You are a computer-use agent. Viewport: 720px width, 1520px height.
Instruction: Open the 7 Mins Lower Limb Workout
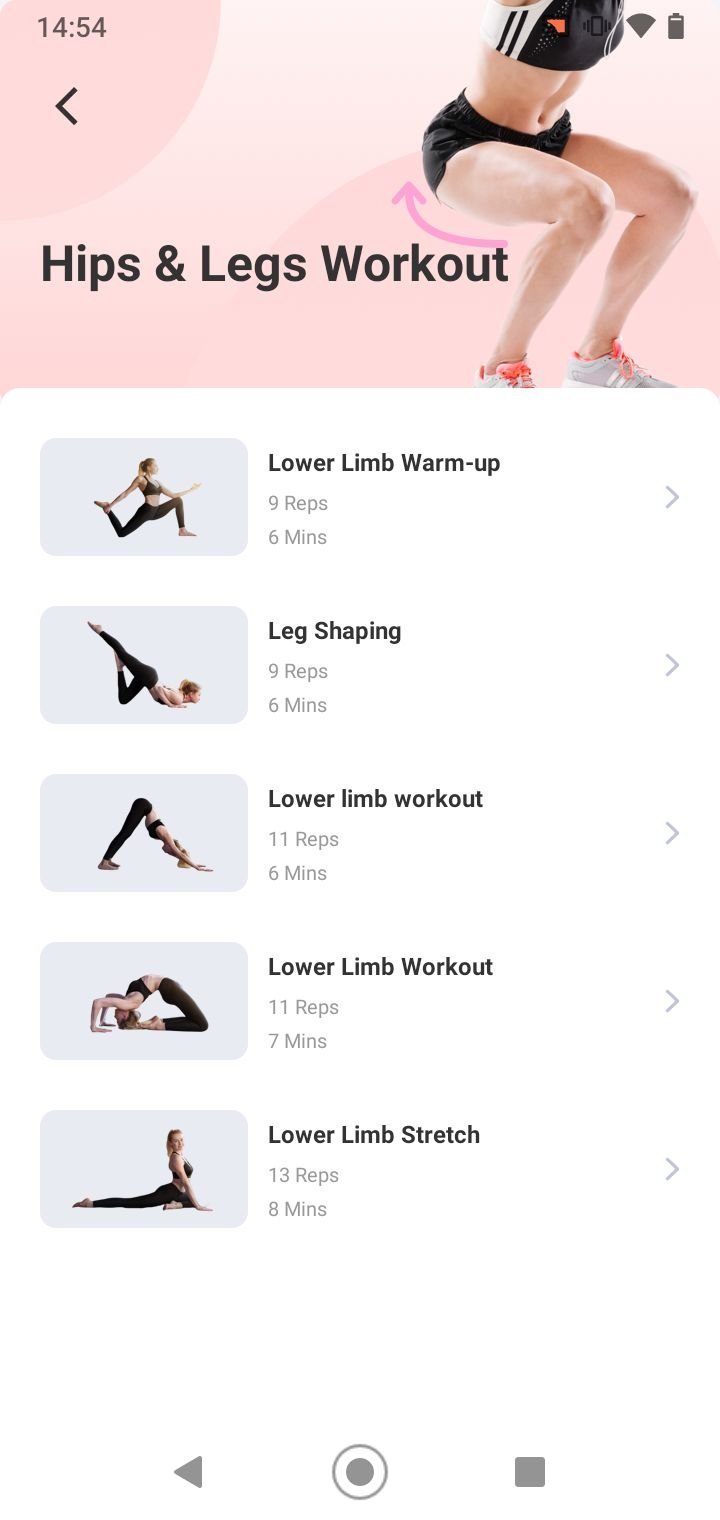(x=360, y=1001)
